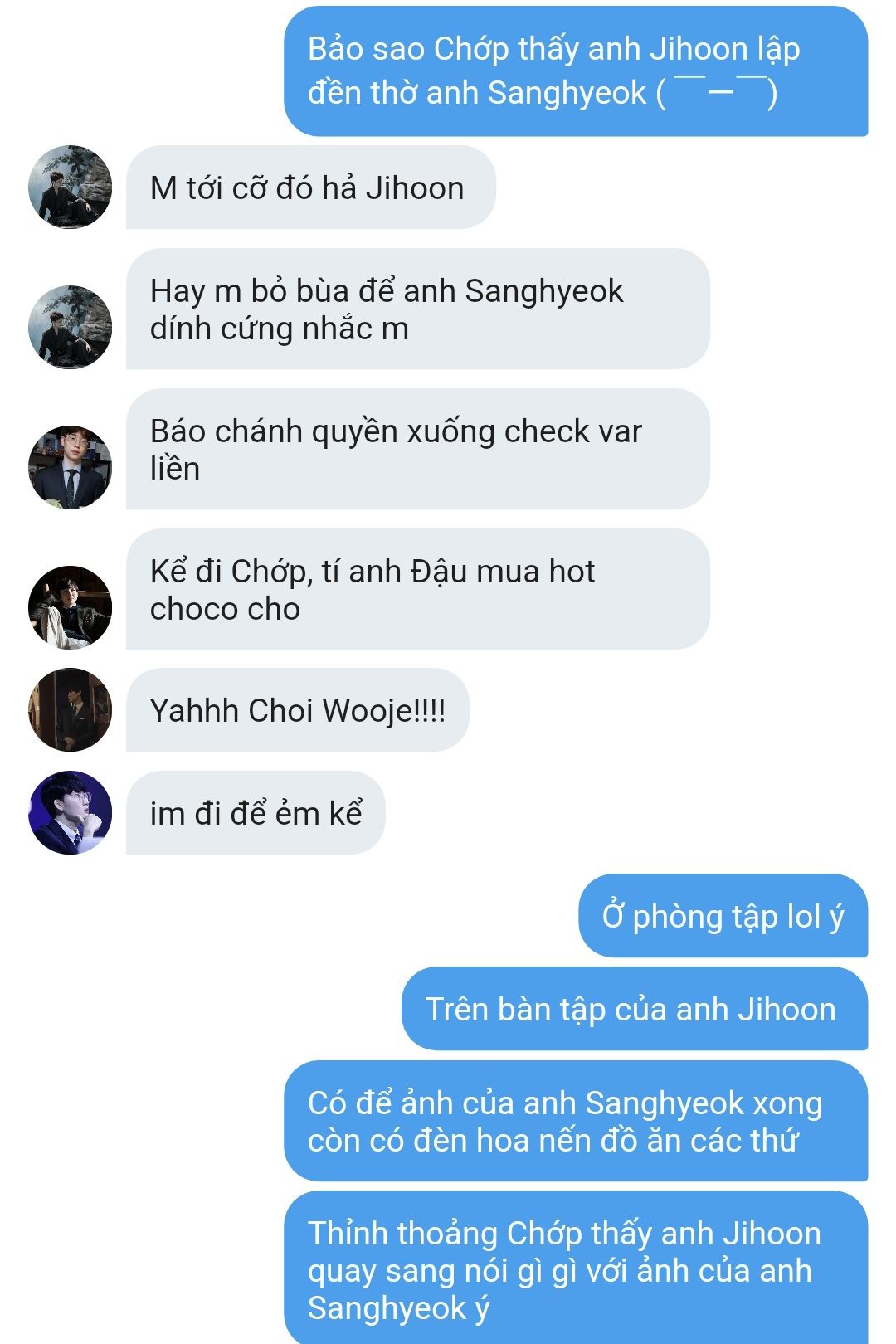View profile of 'Báo chánh quyền' message sender

point(70,467)
